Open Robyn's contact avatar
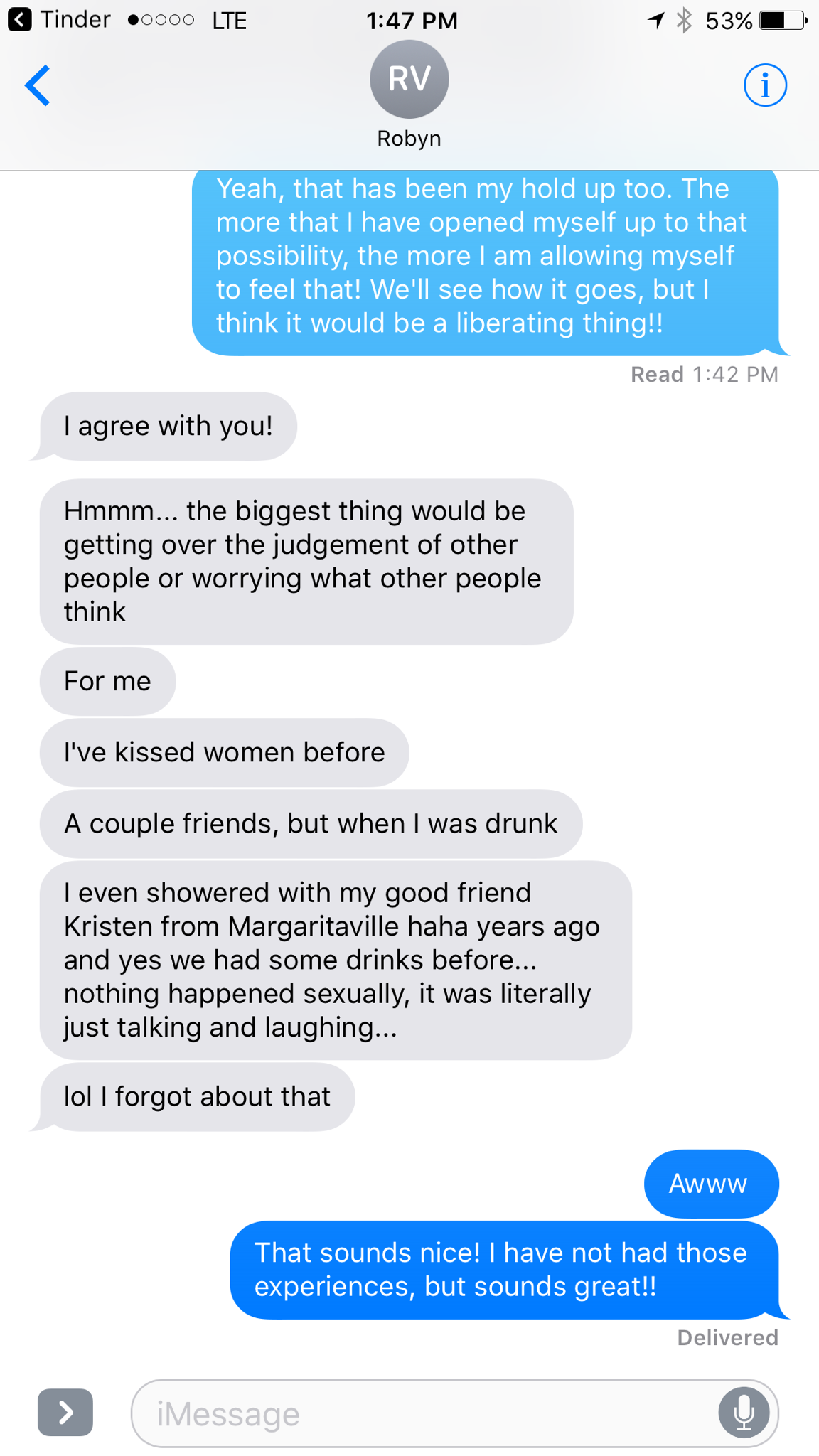The height and width of the screenshot is (1456, 819). point(409,80)
